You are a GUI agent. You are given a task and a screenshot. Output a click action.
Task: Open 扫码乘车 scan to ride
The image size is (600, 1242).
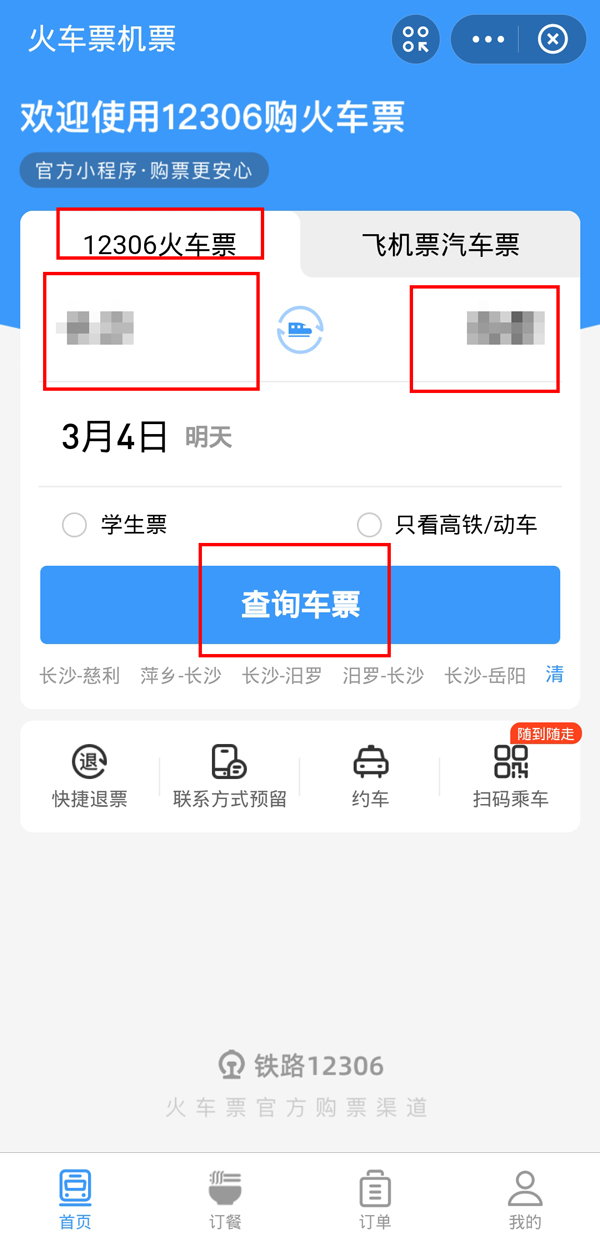(511, 776)
